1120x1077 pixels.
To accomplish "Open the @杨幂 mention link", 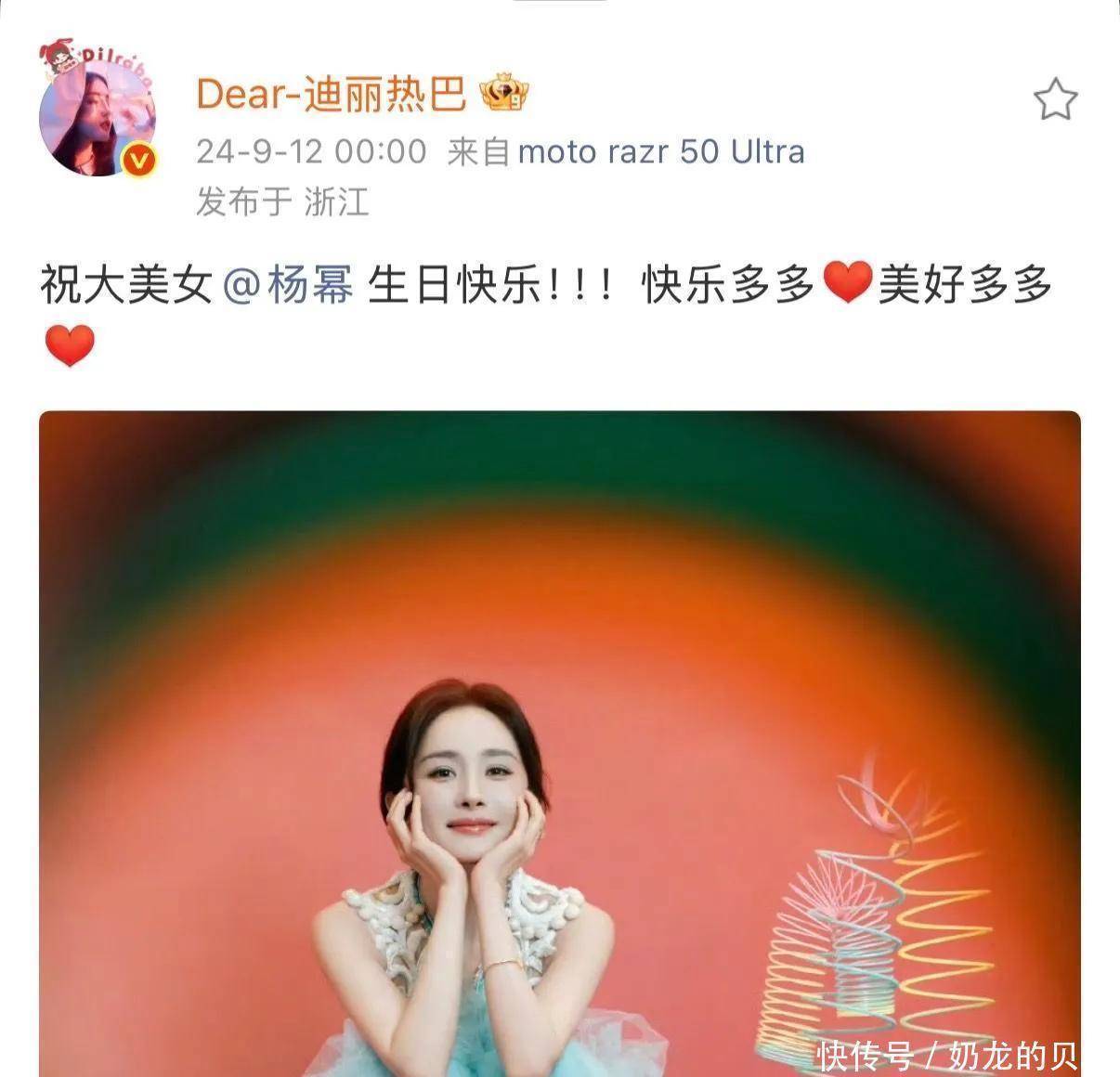I will [x=289, y=285].
